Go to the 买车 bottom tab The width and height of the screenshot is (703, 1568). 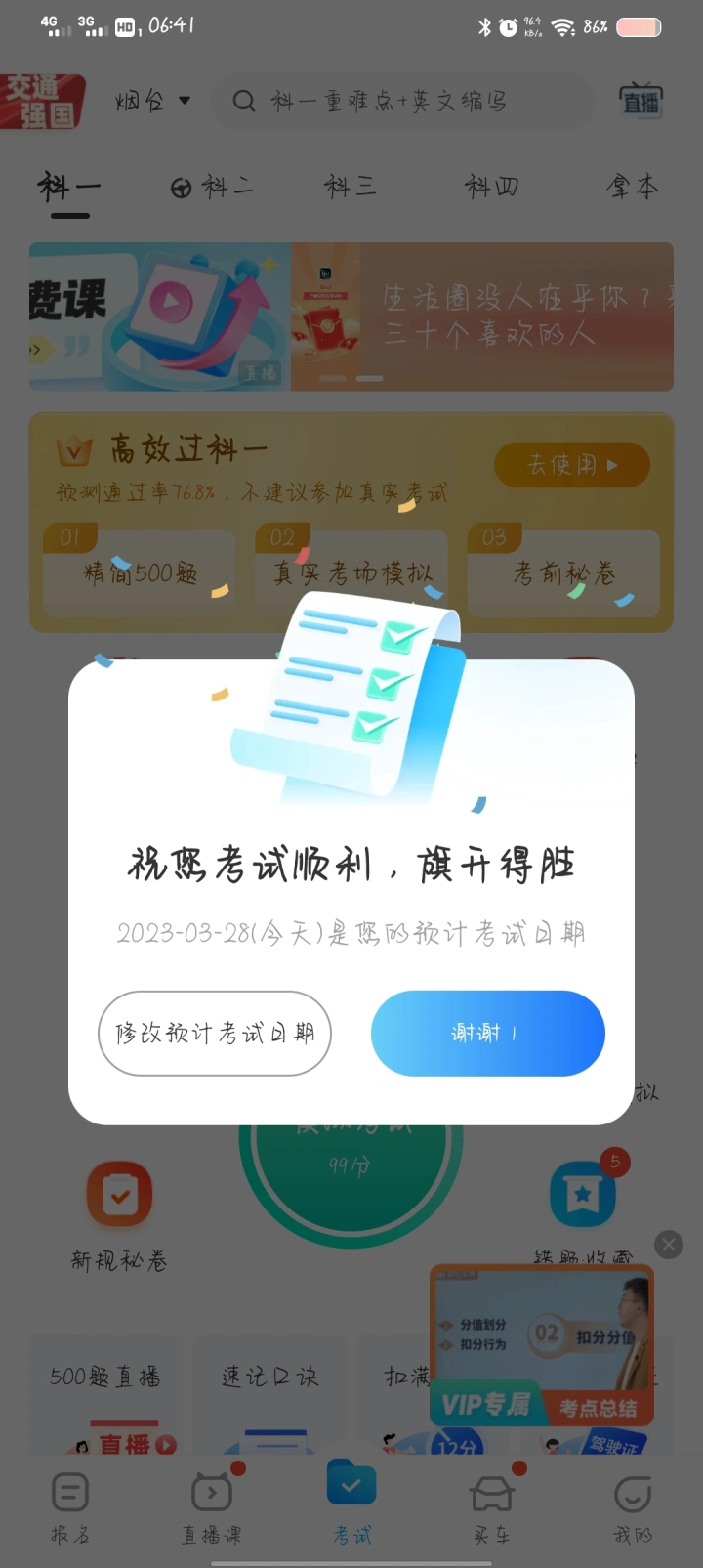pos(491,1508)
